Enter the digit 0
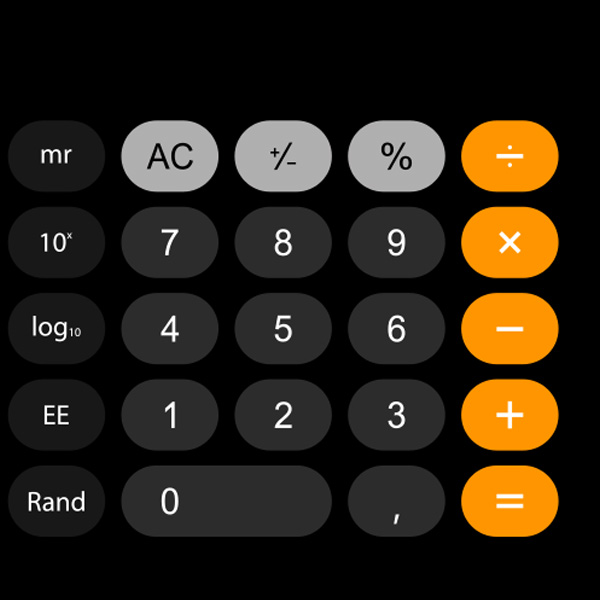 (226, 501)
